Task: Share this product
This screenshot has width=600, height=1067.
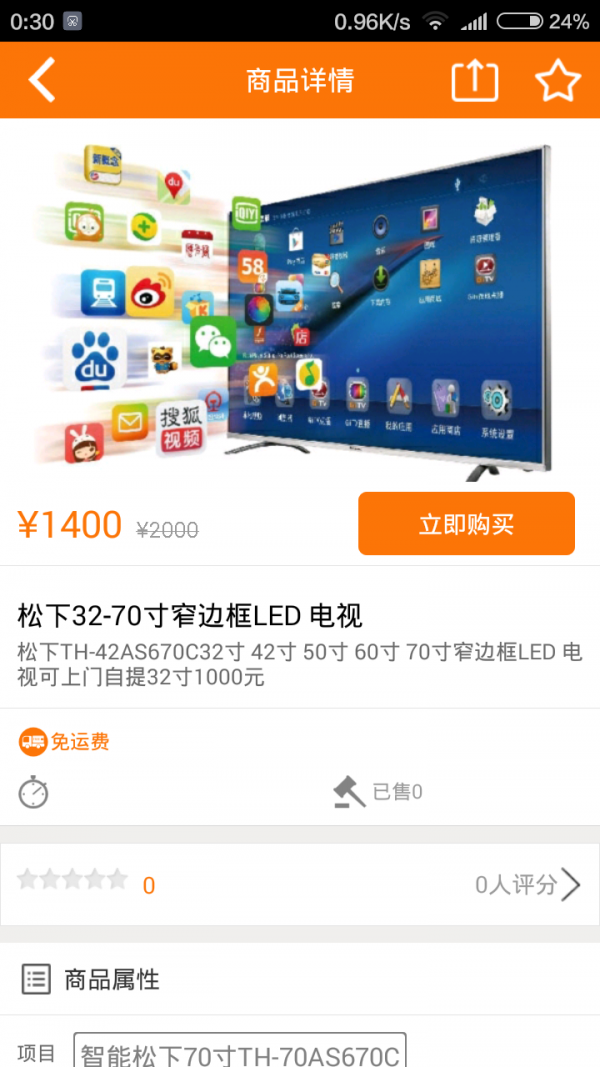Action: pos(474,80)
